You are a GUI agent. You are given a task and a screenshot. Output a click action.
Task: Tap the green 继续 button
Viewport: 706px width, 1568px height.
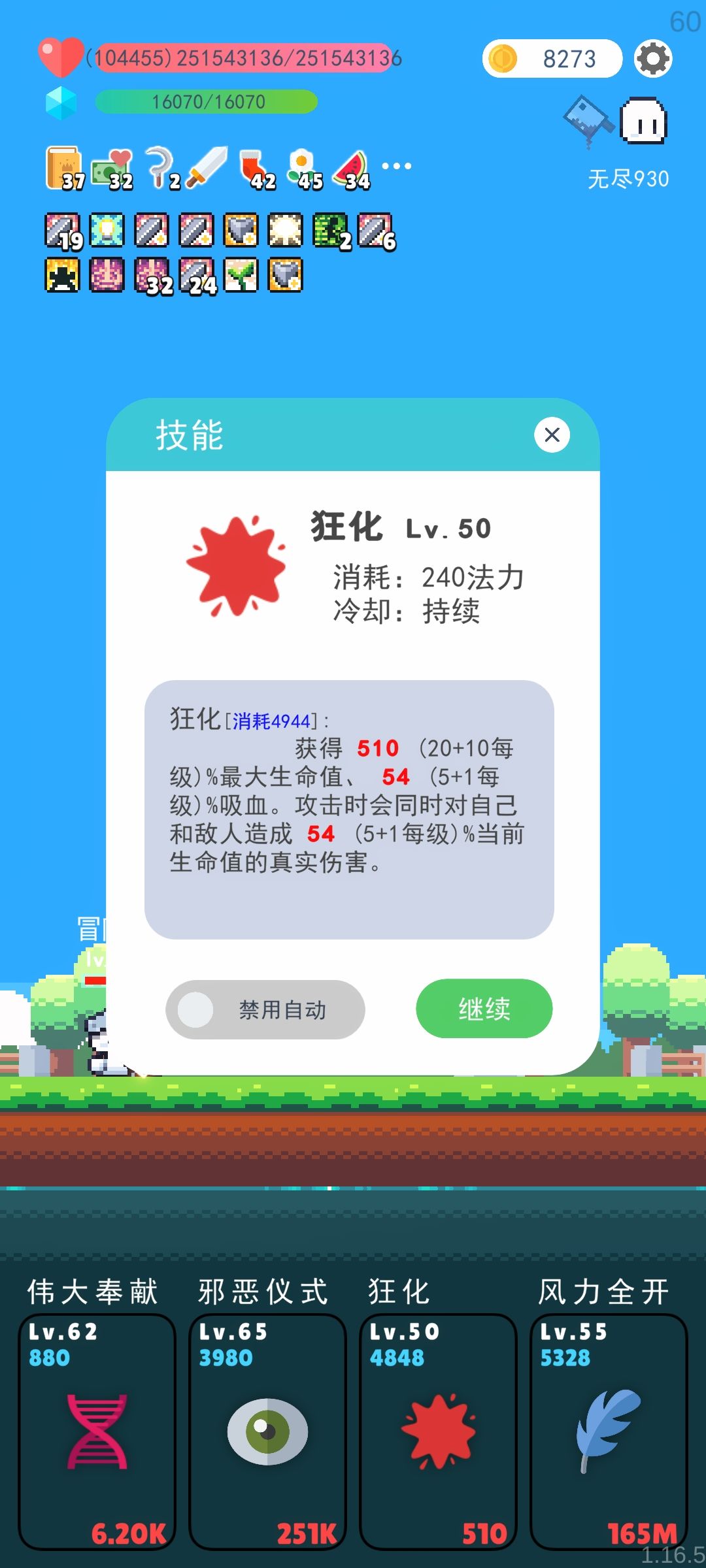click(x=484, y=1008)
